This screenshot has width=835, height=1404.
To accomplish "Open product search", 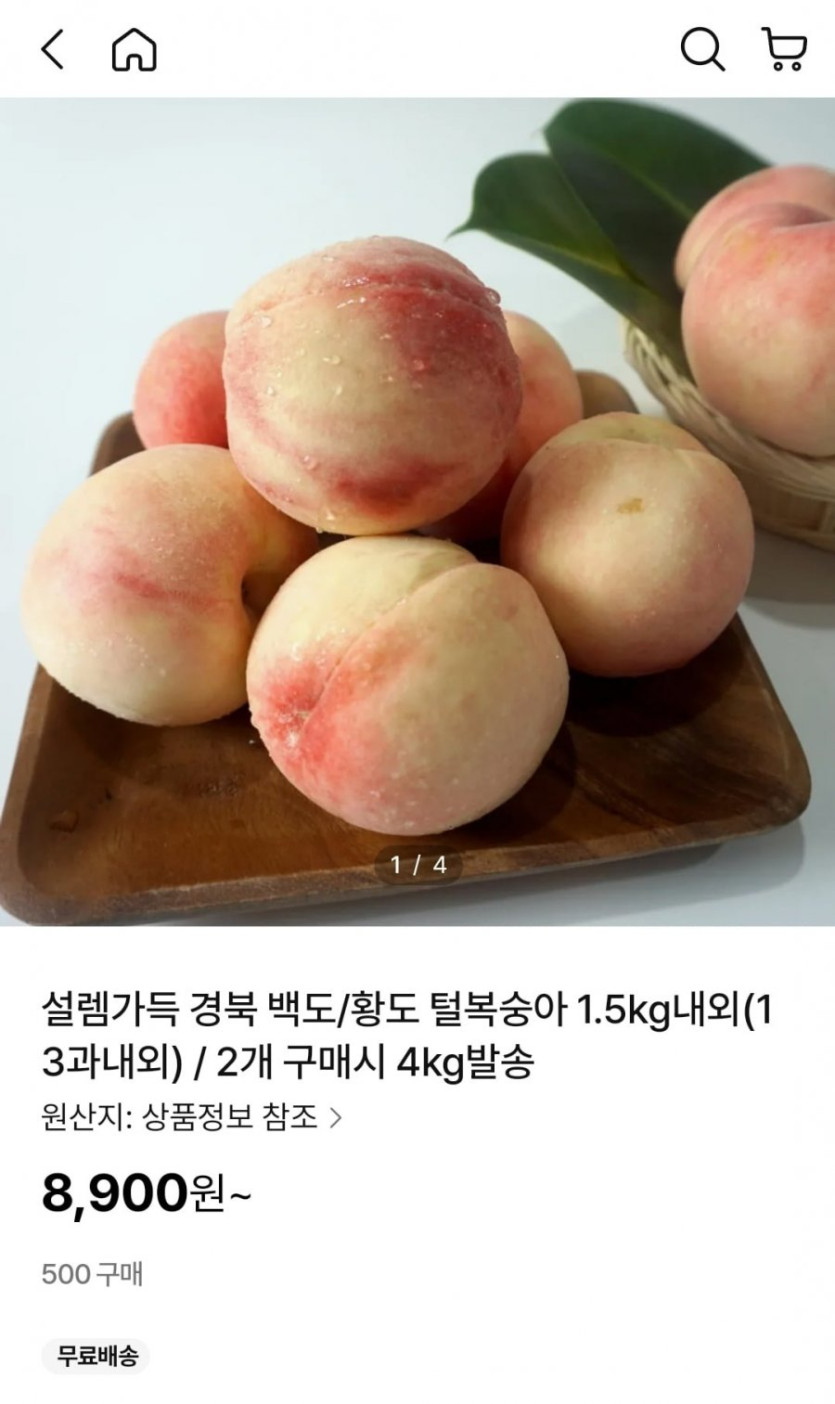I will pyautogui.click(x=702, y=49).
